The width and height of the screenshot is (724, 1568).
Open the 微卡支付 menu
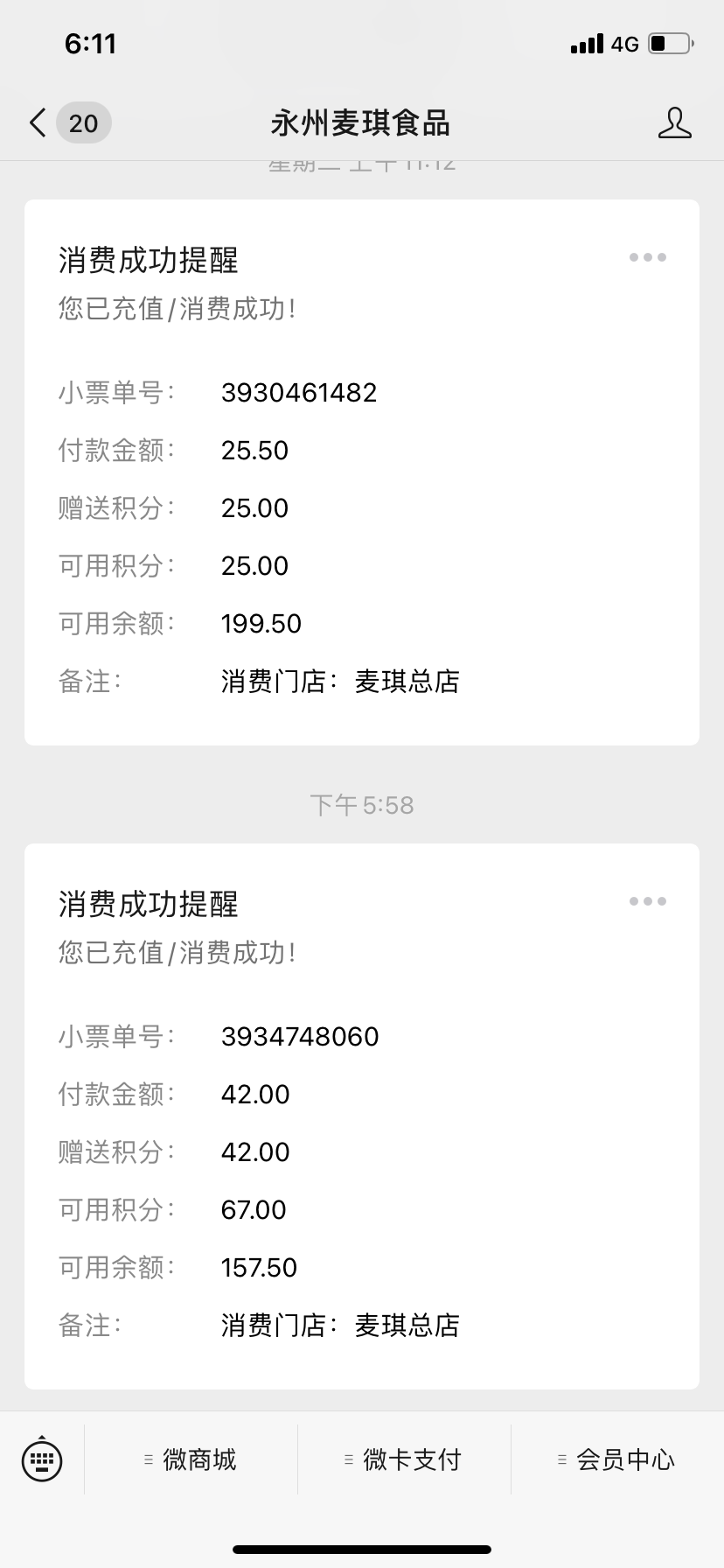coord(404,1459)
